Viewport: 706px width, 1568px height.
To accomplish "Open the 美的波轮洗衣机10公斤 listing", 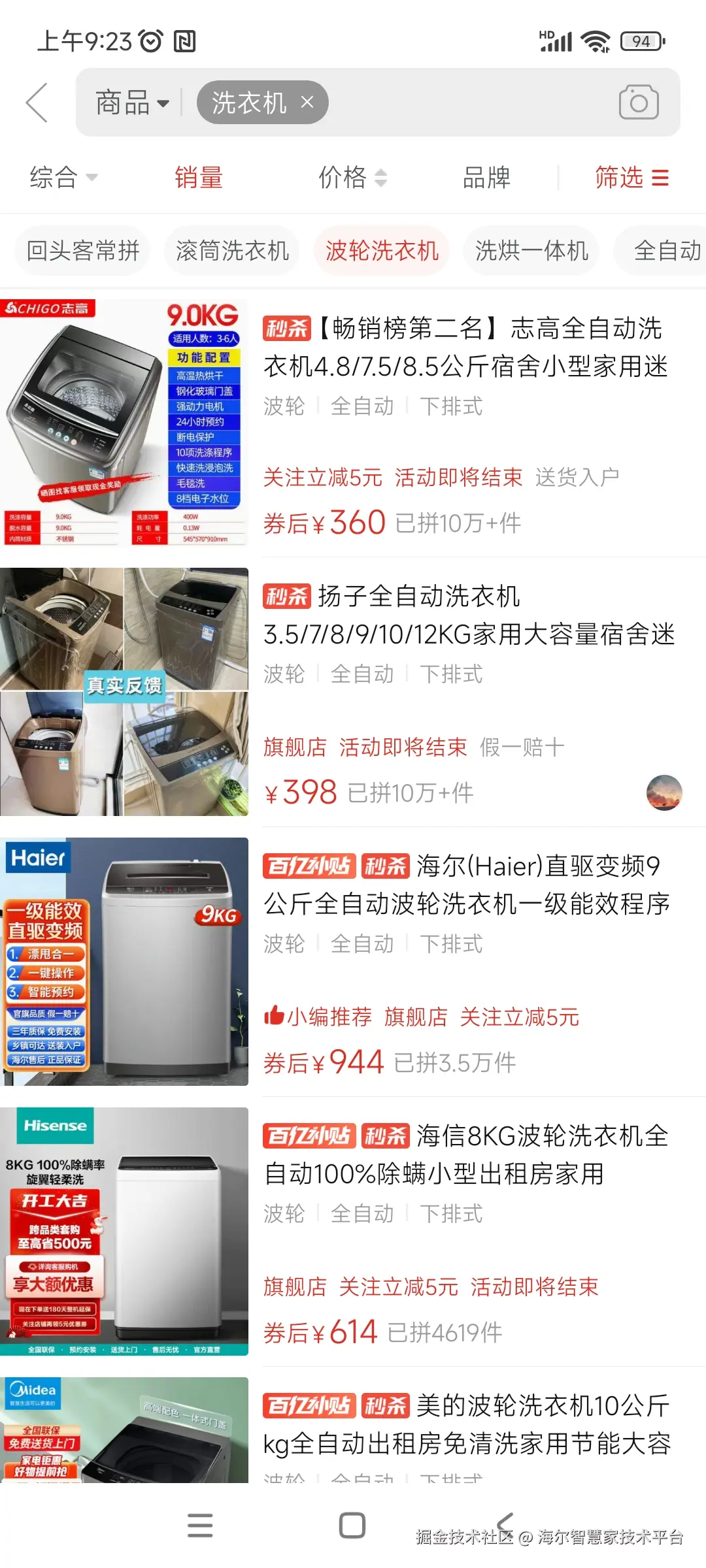I will tap(464, 1424).
